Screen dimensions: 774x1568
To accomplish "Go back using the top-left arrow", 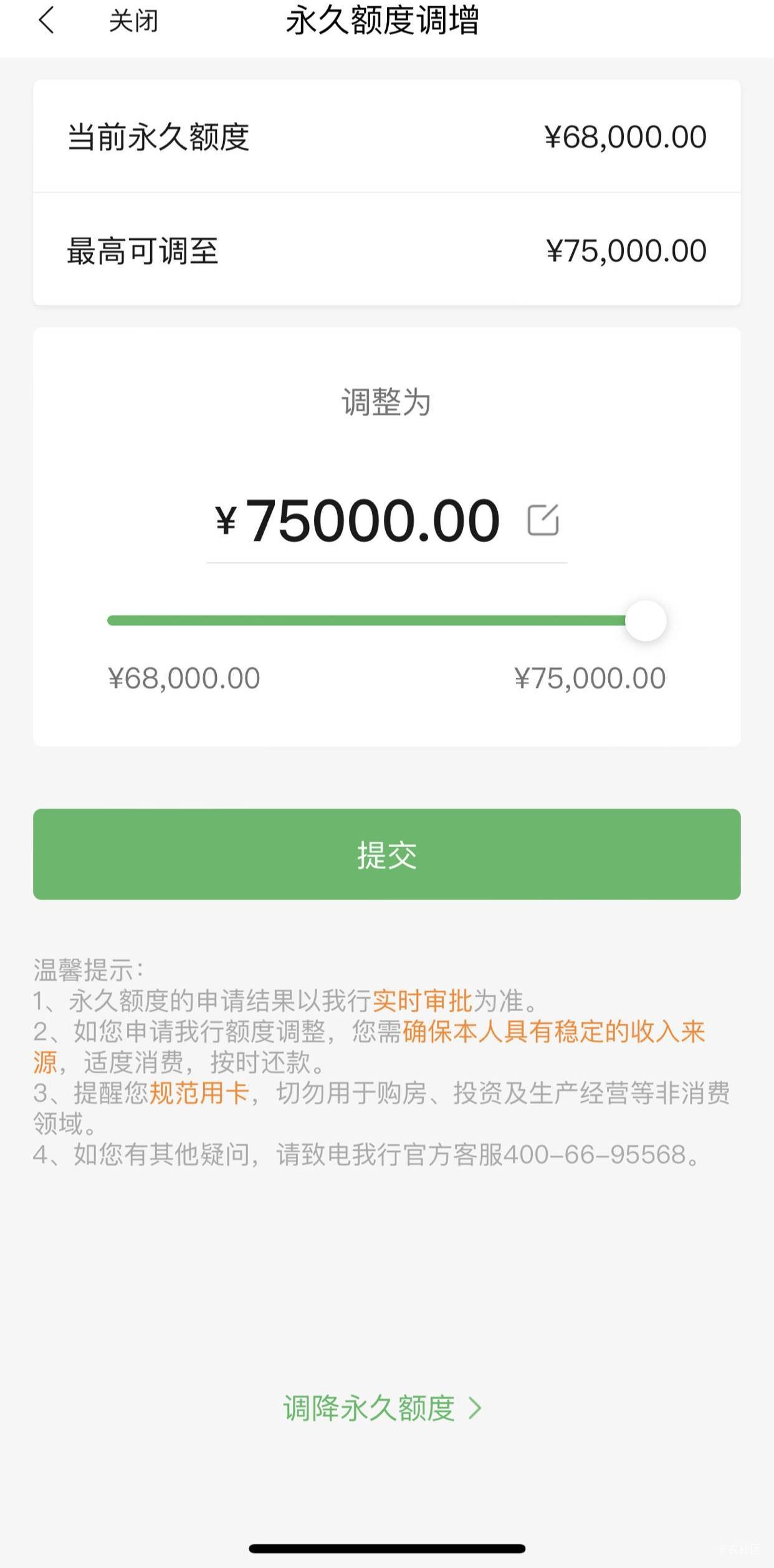I will pos(47,20).
